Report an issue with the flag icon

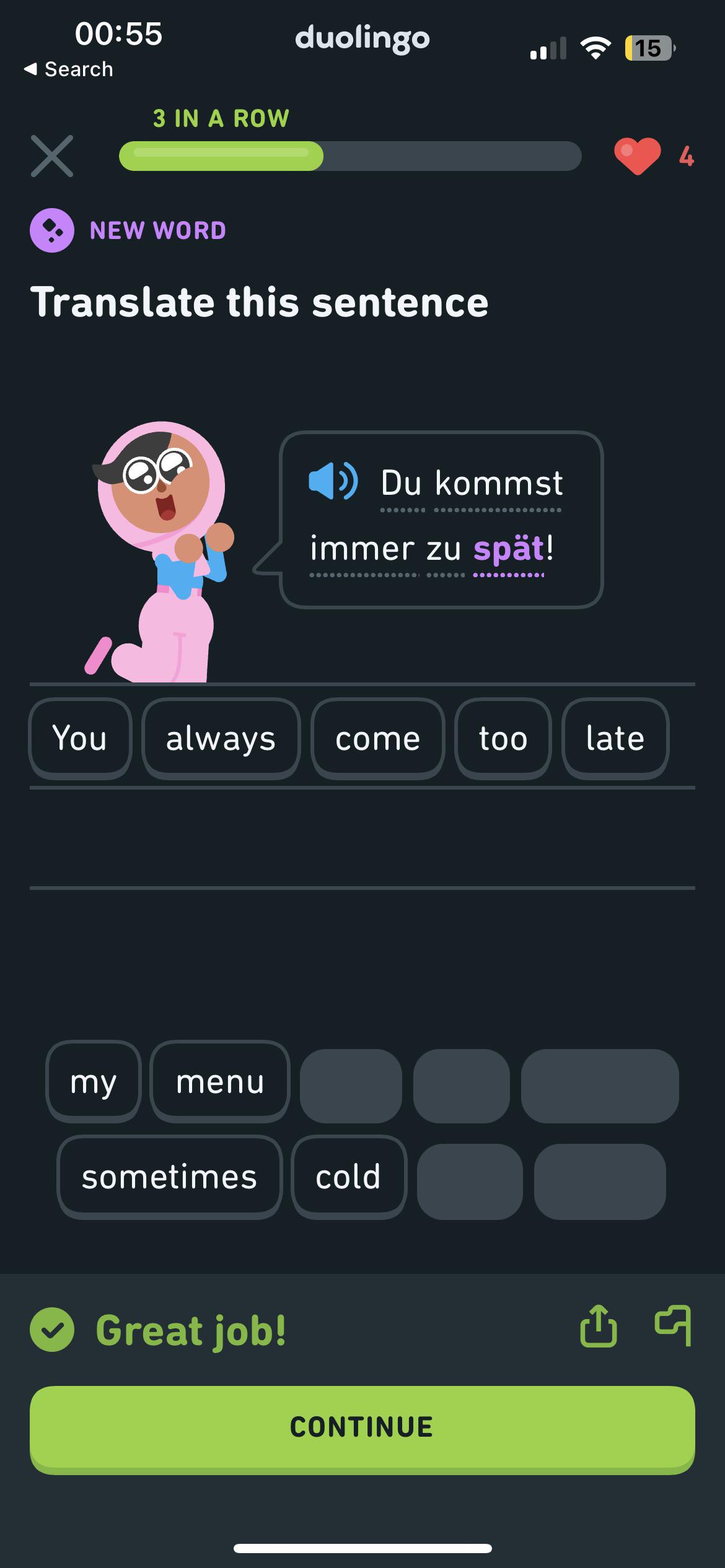click(674, 1325)
